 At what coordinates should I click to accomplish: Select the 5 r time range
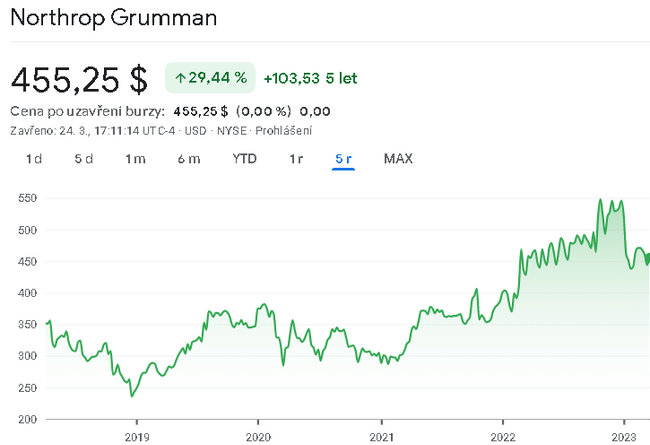tap(344, 159)
